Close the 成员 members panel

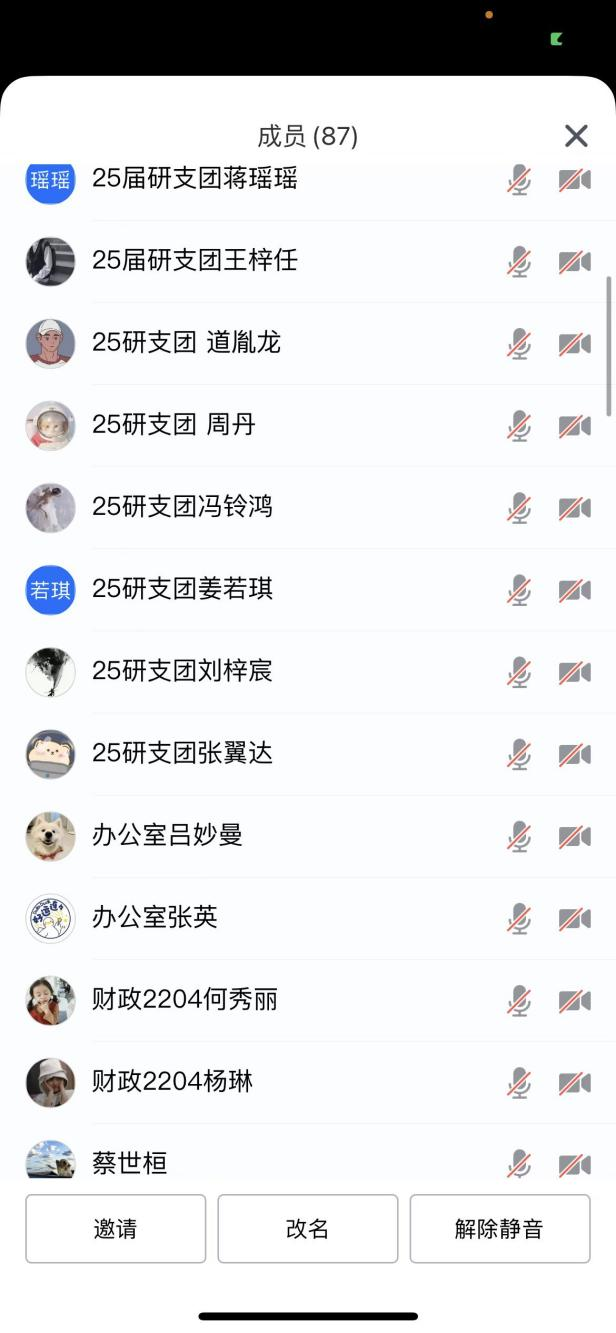pyautogui.click(x=576, y=136)
